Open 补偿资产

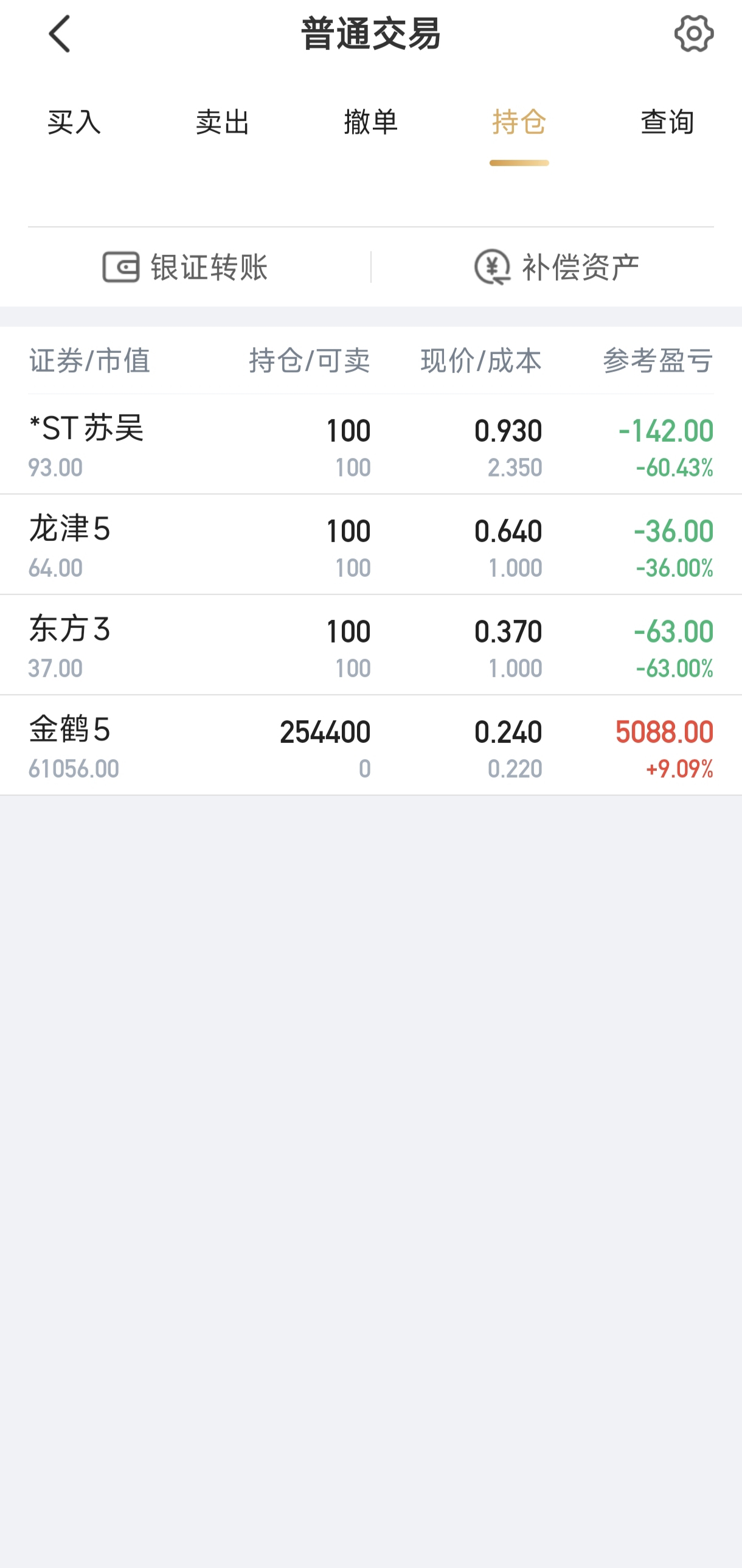point(556,267)
